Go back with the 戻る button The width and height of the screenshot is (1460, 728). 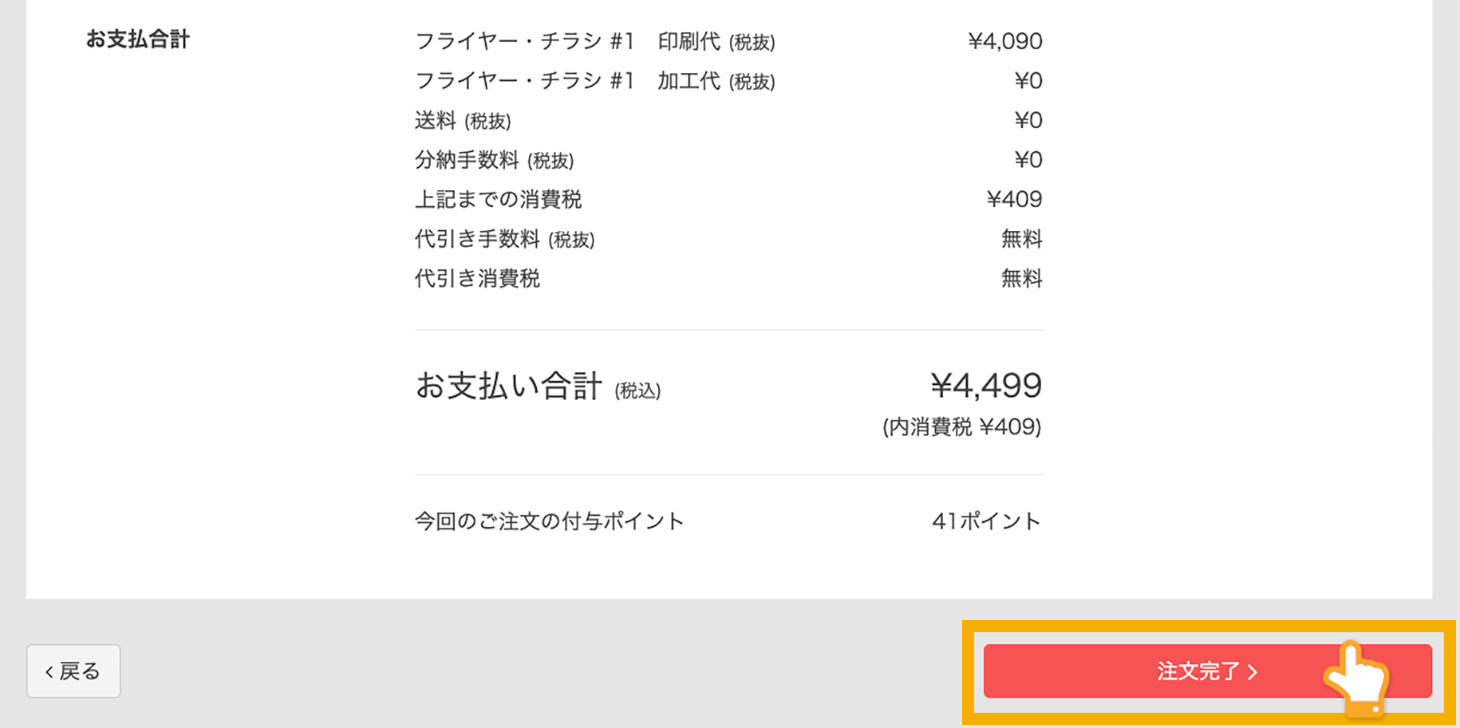coord(73,671)
